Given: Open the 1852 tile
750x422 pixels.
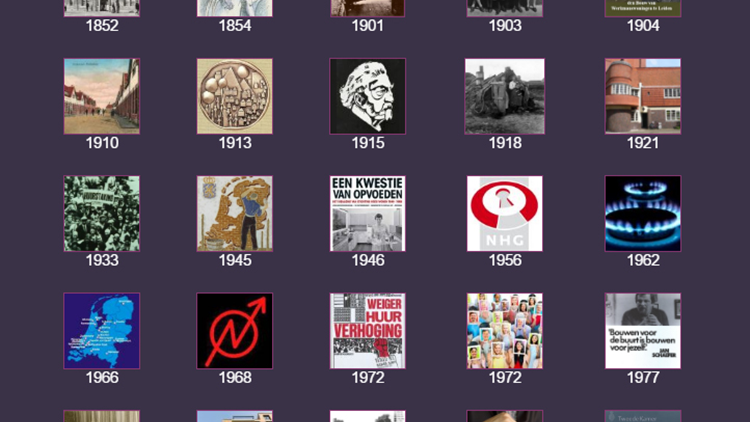Looking at the screenshot, I should [x=102, y=8].
